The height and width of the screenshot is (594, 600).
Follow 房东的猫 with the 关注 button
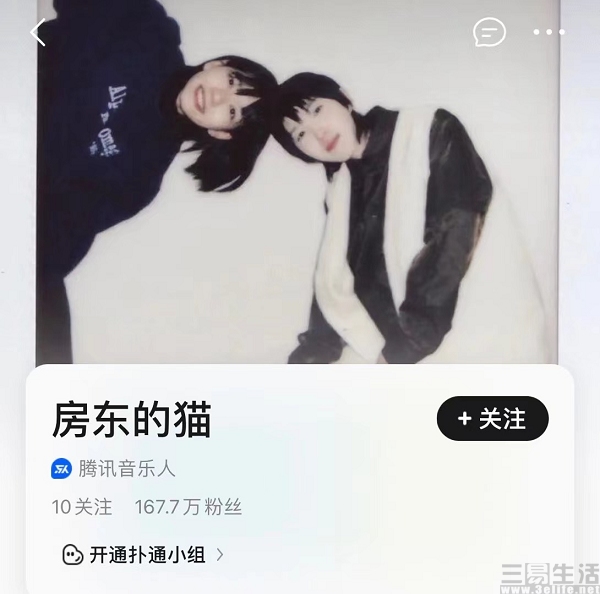(x=492, y=419)
